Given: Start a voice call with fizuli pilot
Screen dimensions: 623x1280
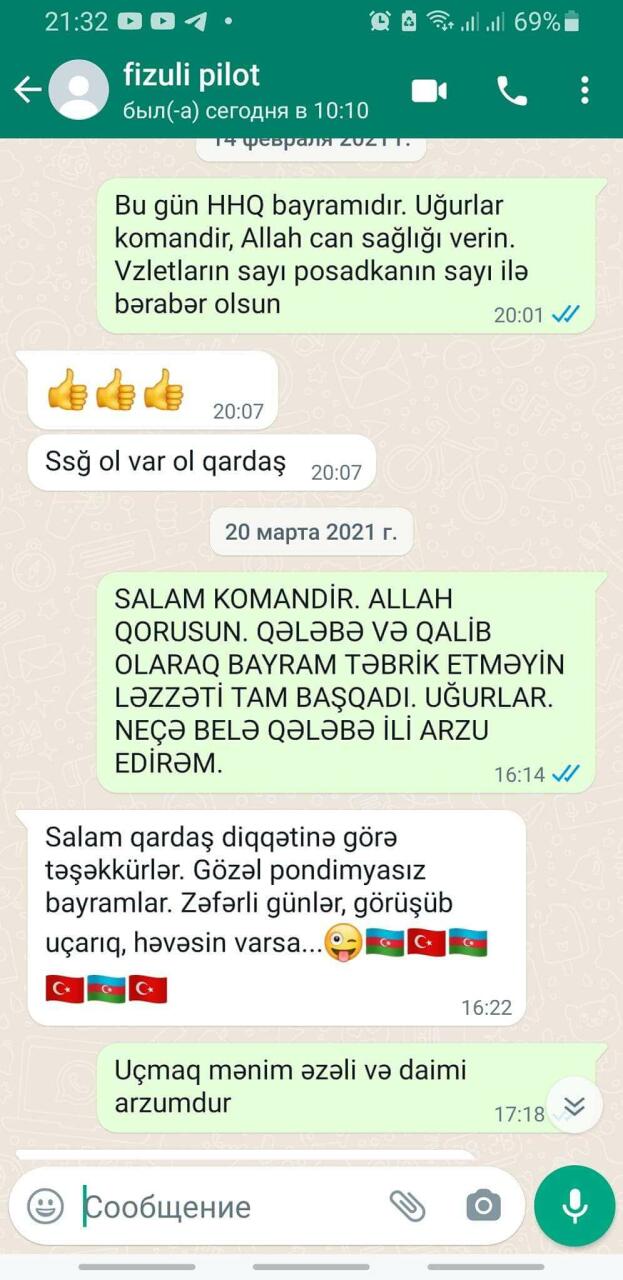Looking at the screenshot, I should pyautogui.click(x=512, y=91).
